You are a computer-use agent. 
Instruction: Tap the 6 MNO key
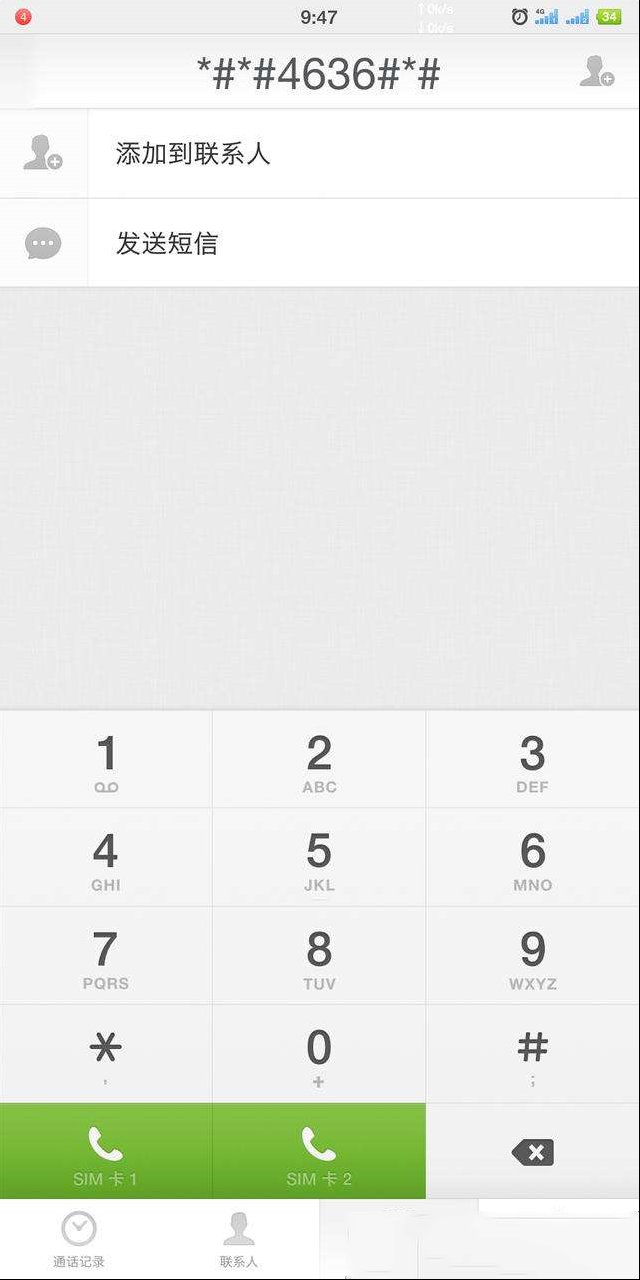point(533,858)
